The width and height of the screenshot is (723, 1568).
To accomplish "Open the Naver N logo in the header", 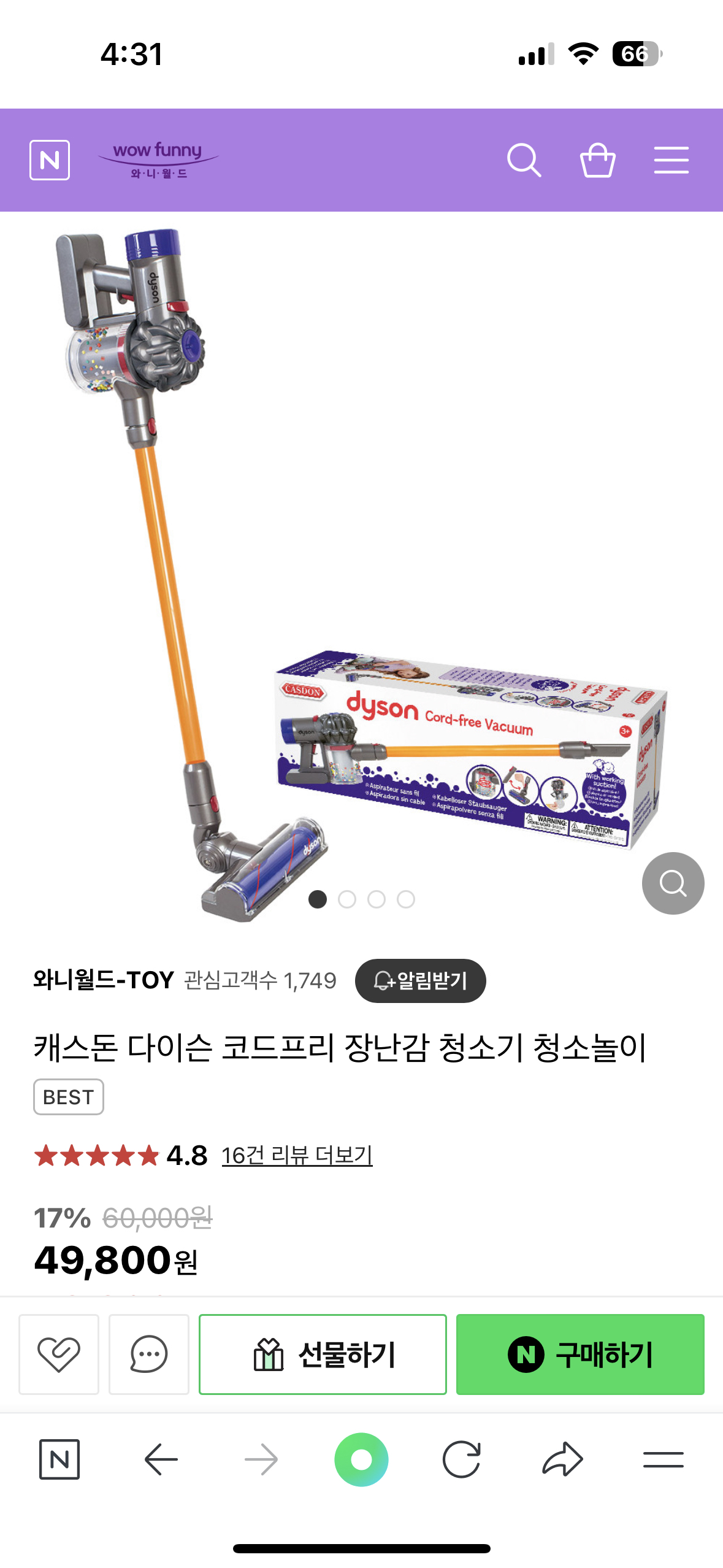I will click(x=50, y=160).
